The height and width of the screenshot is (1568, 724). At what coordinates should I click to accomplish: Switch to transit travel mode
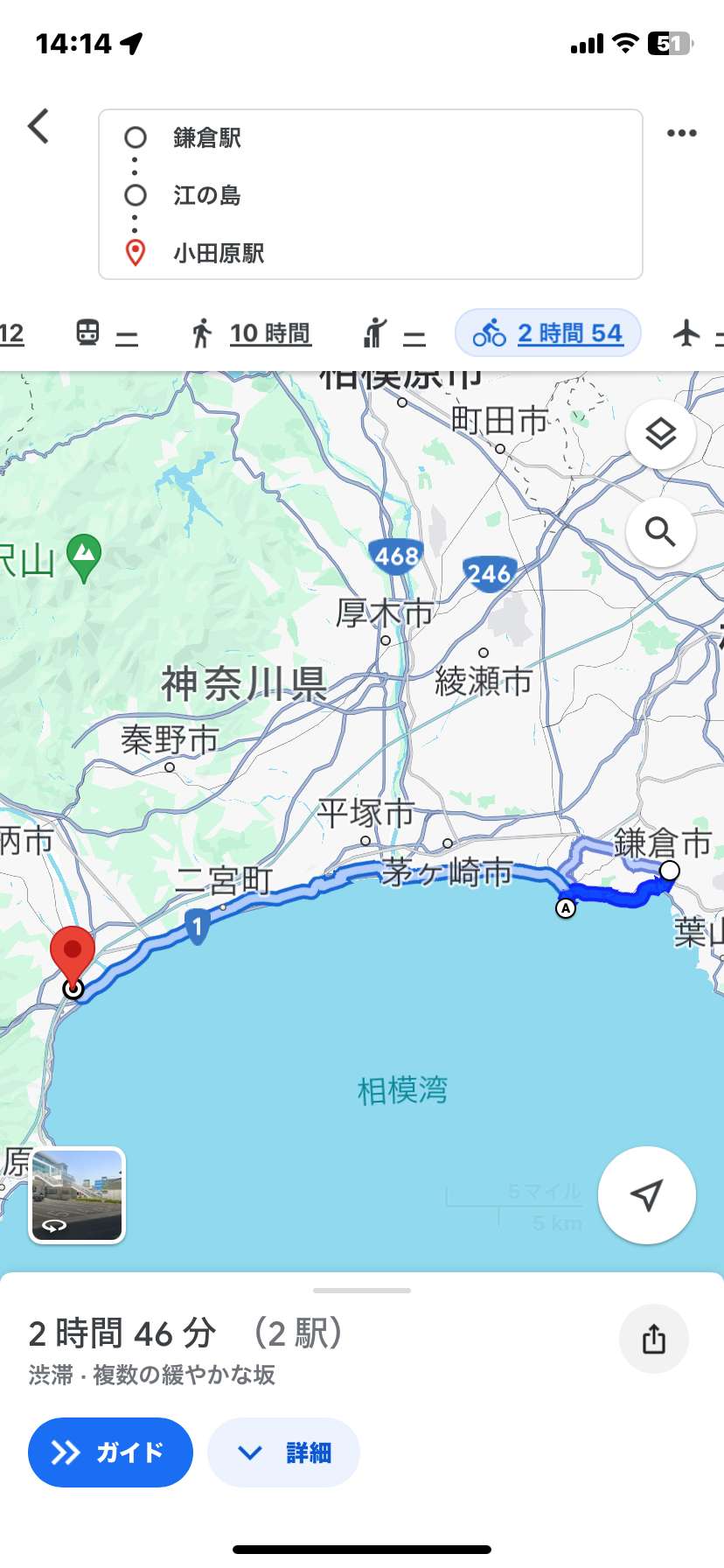(x=107, y=334)
